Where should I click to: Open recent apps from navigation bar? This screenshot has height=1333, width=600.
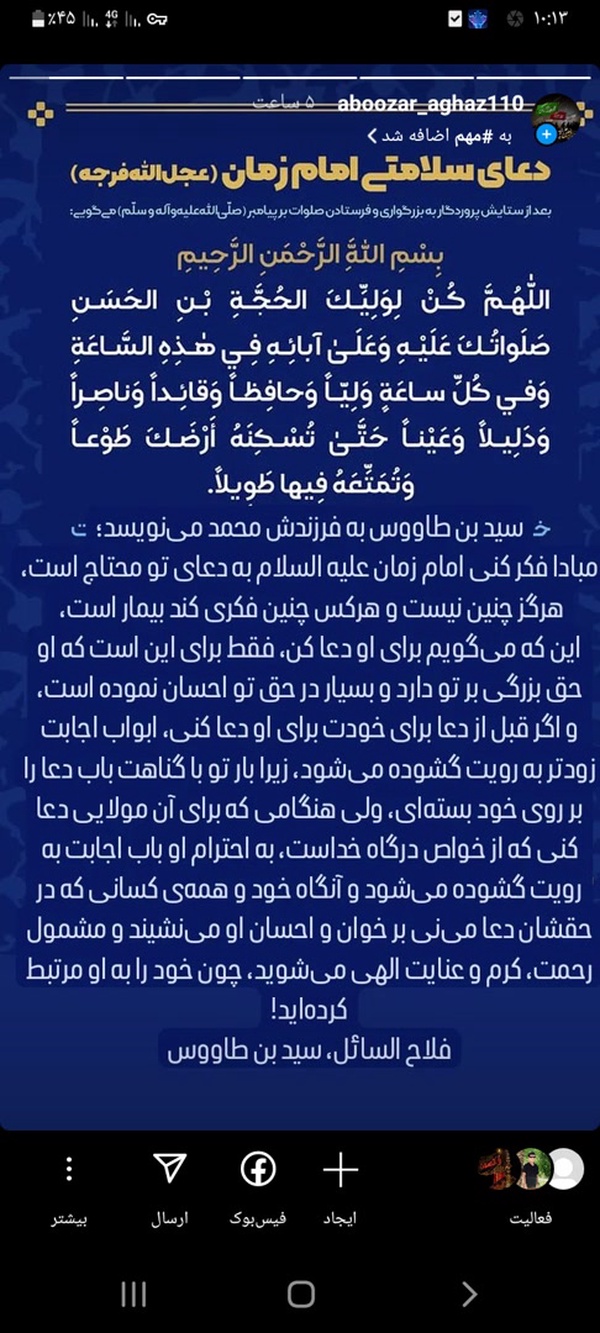133,1295
